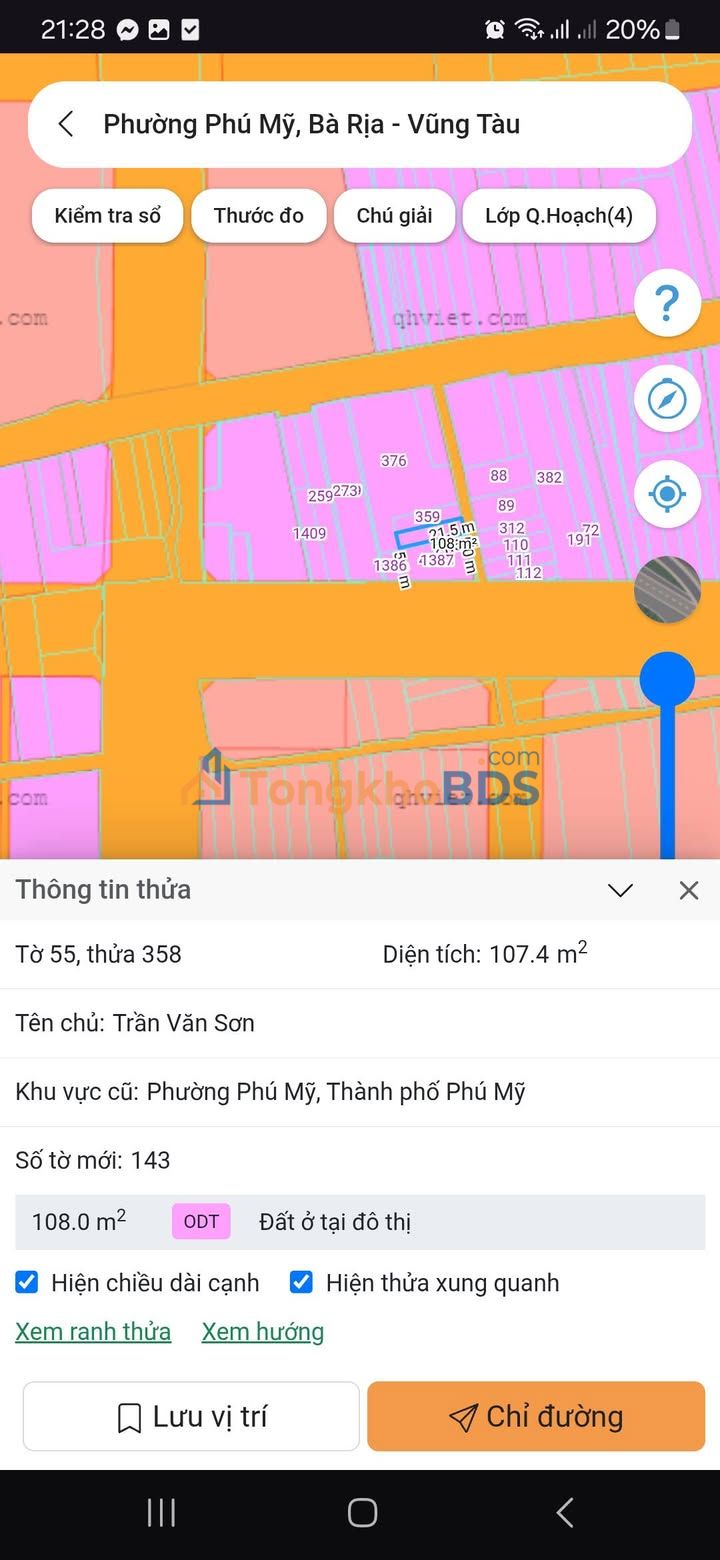This screenshot has height=1560, width=720.
Task: Open Lớp Q.Hoạch(4) layer options
Action: (558, 215)
